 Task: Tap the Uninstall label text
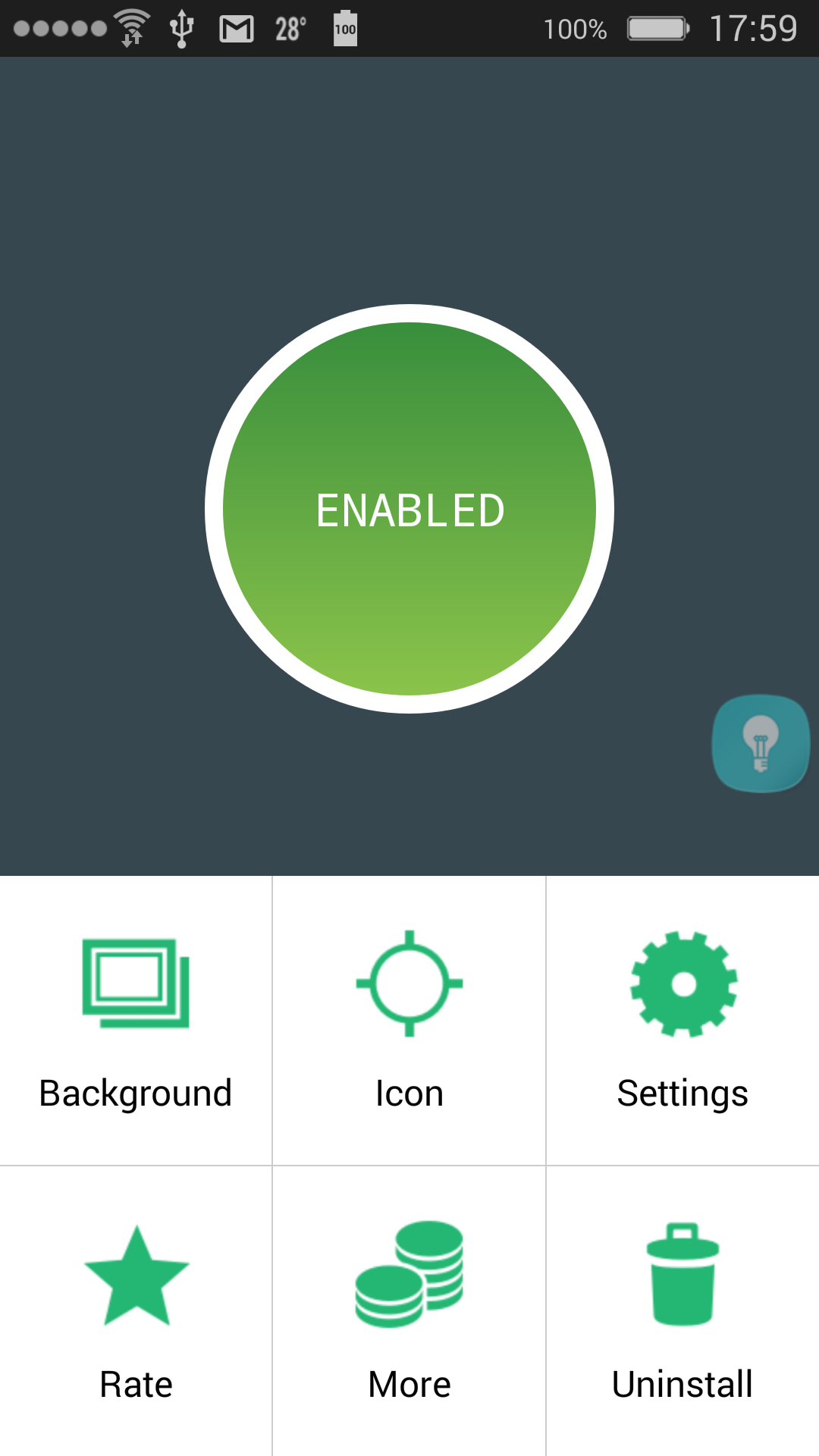tap(682, 1383)
